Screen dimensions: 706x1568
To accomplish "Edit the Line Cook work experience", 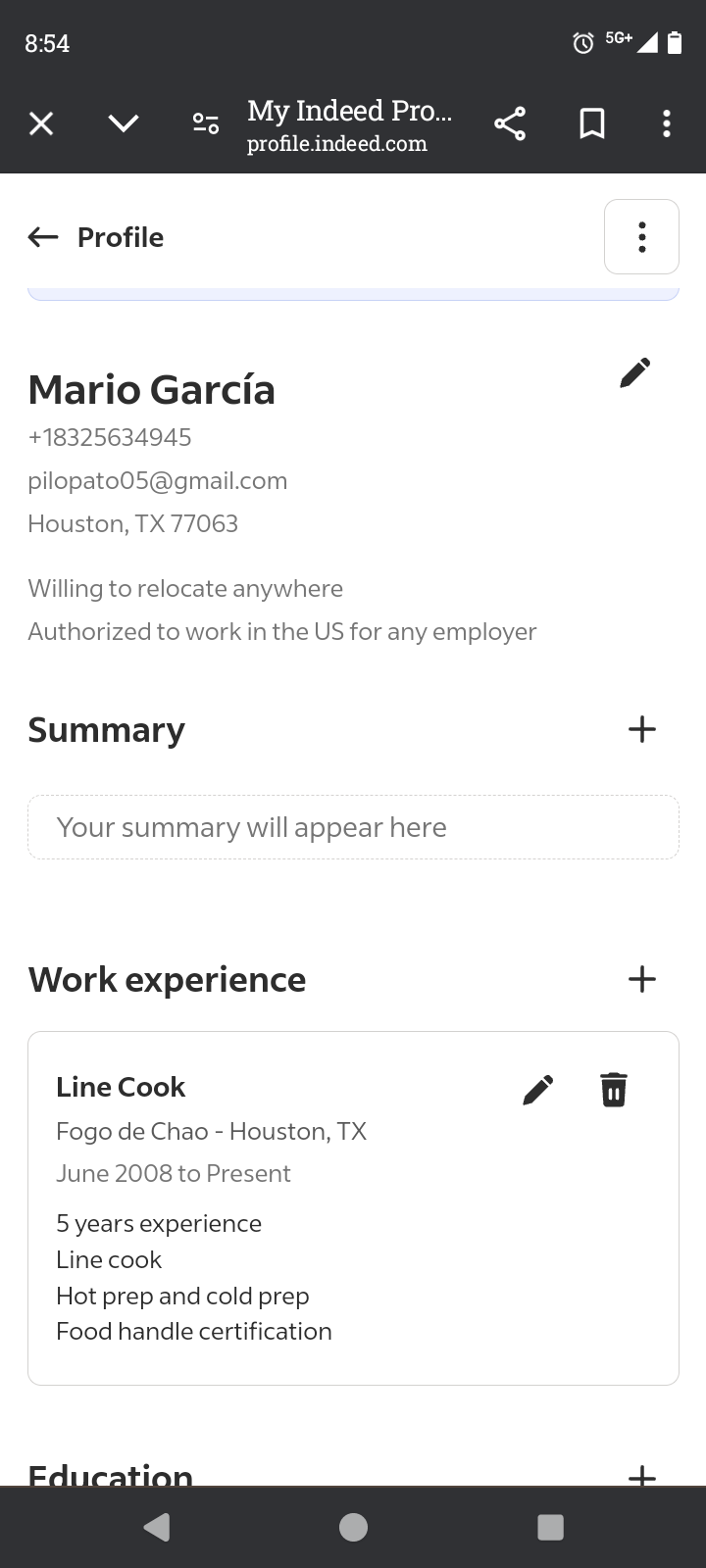I will coord(538,1090).
